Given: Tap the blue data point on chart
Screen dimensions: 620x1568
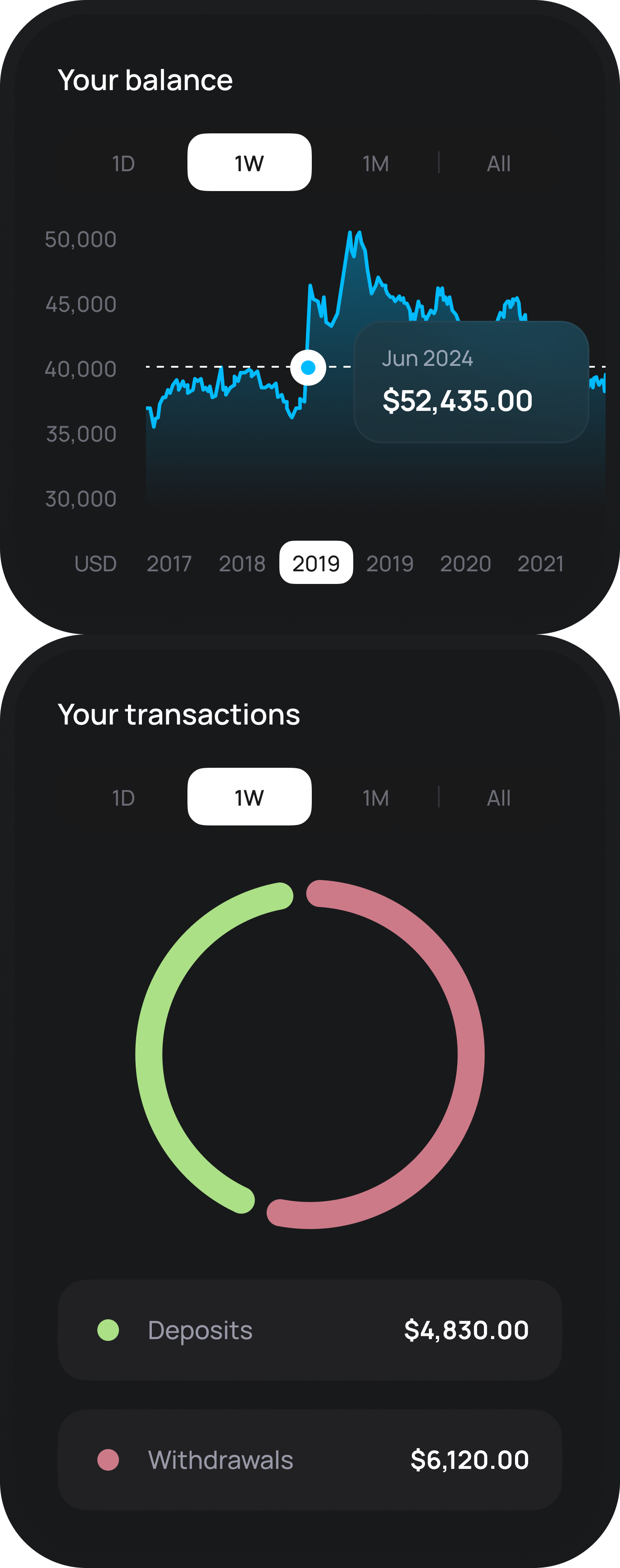Looking at the screenshot, I should (308, 367).
